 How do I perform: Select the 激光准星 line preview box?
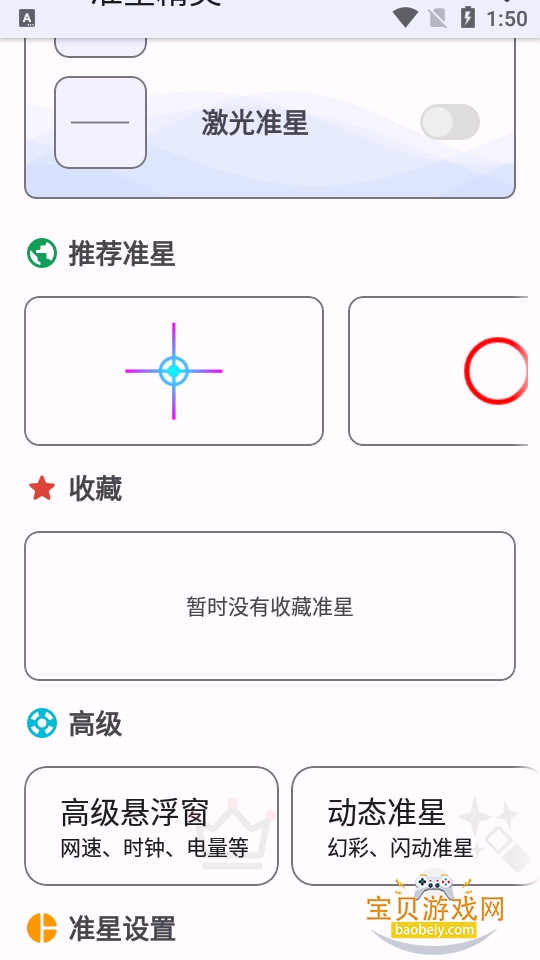tap(100, 122)
